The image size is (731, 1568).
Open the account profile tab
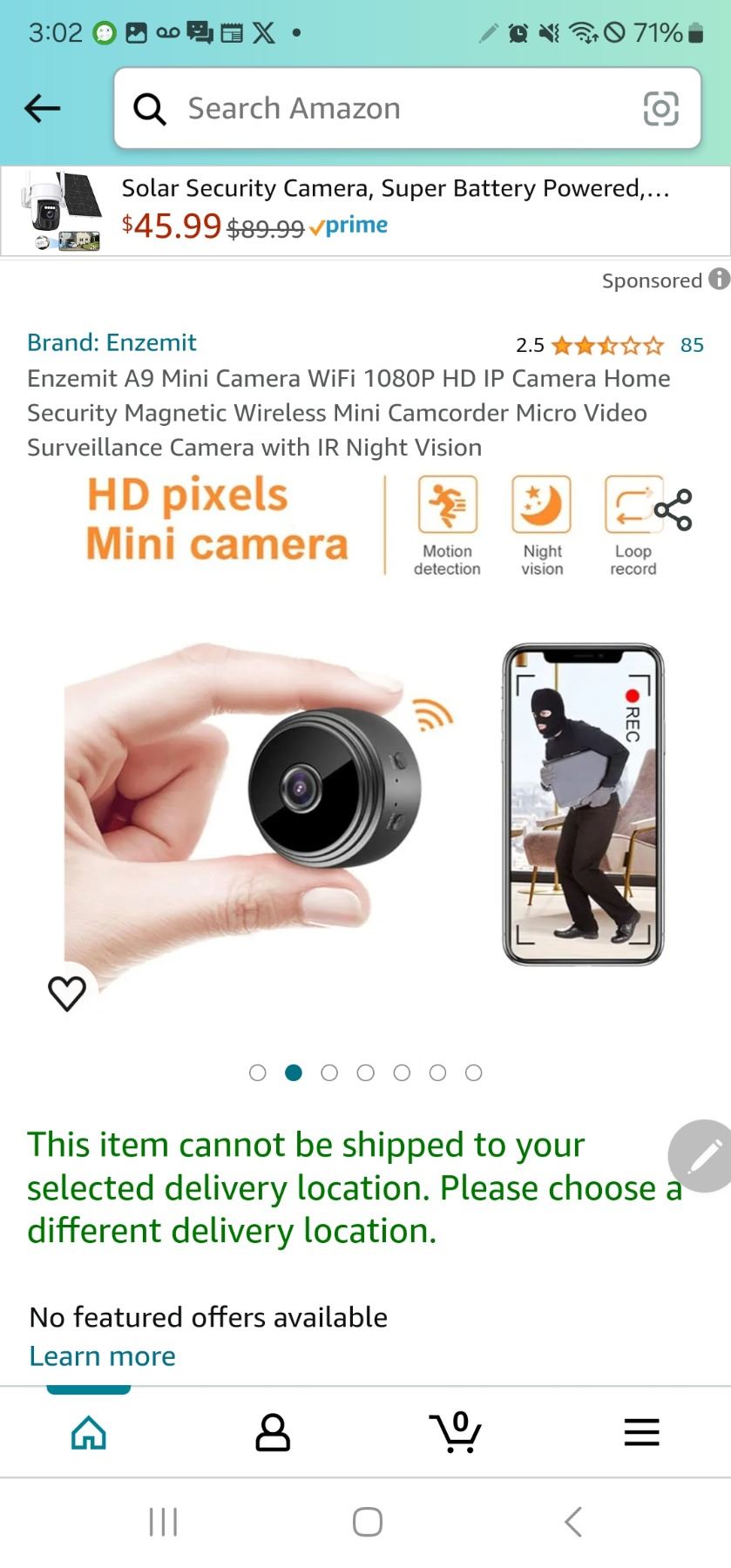pos(273,1432)
